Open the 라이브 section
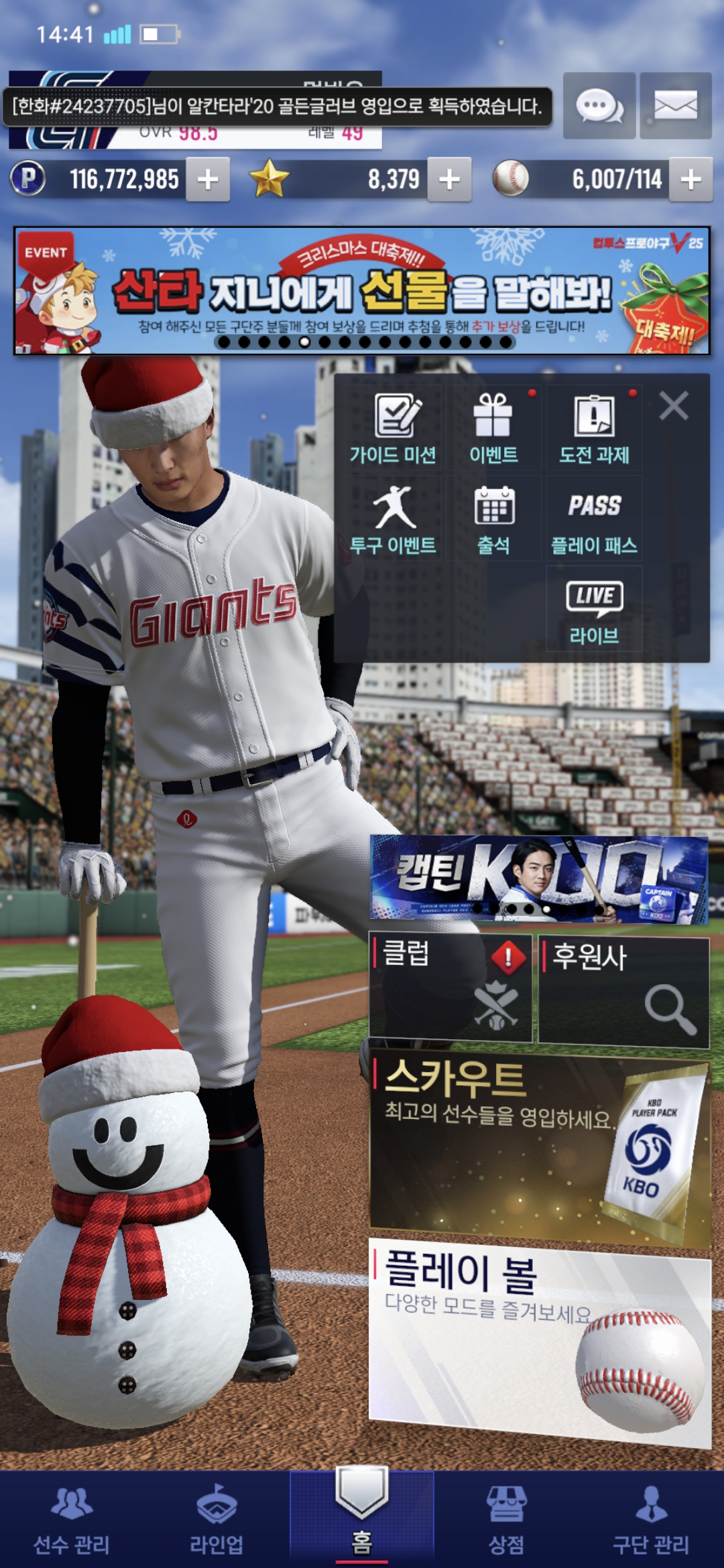The image size is (724, 1568). tap(594, 610)
